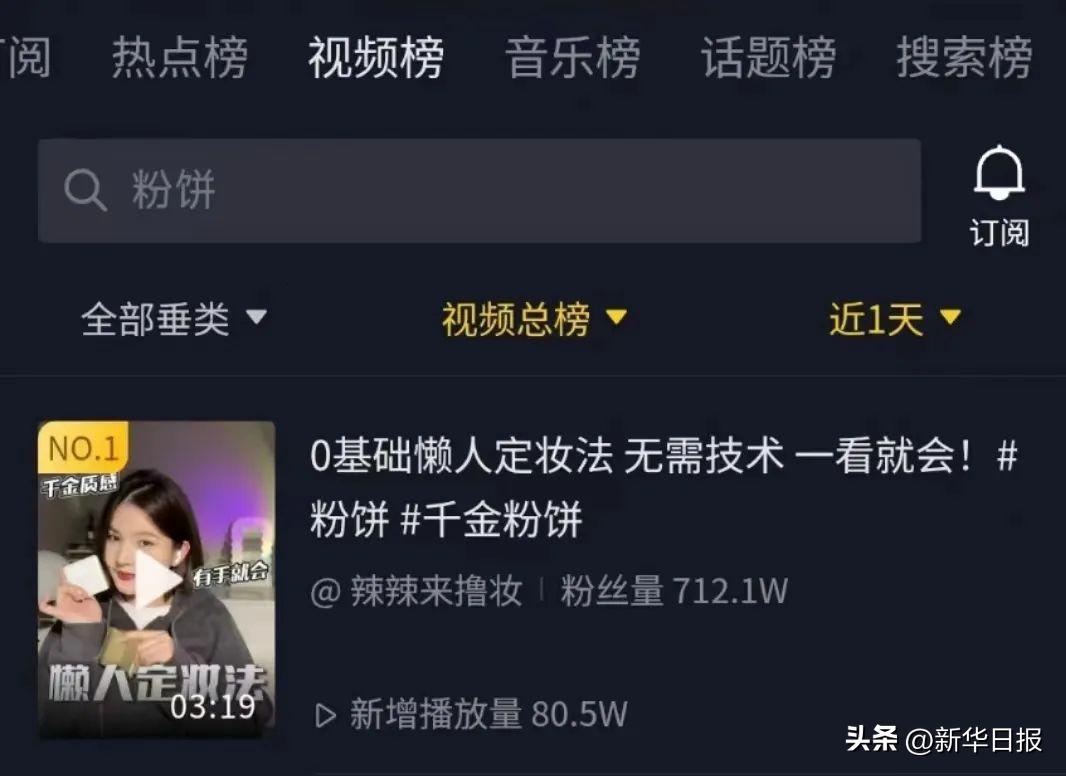Open the 0基础懒人定妆法 video entry
This screenshot has width=1066, height=776.
coord(662,488)
